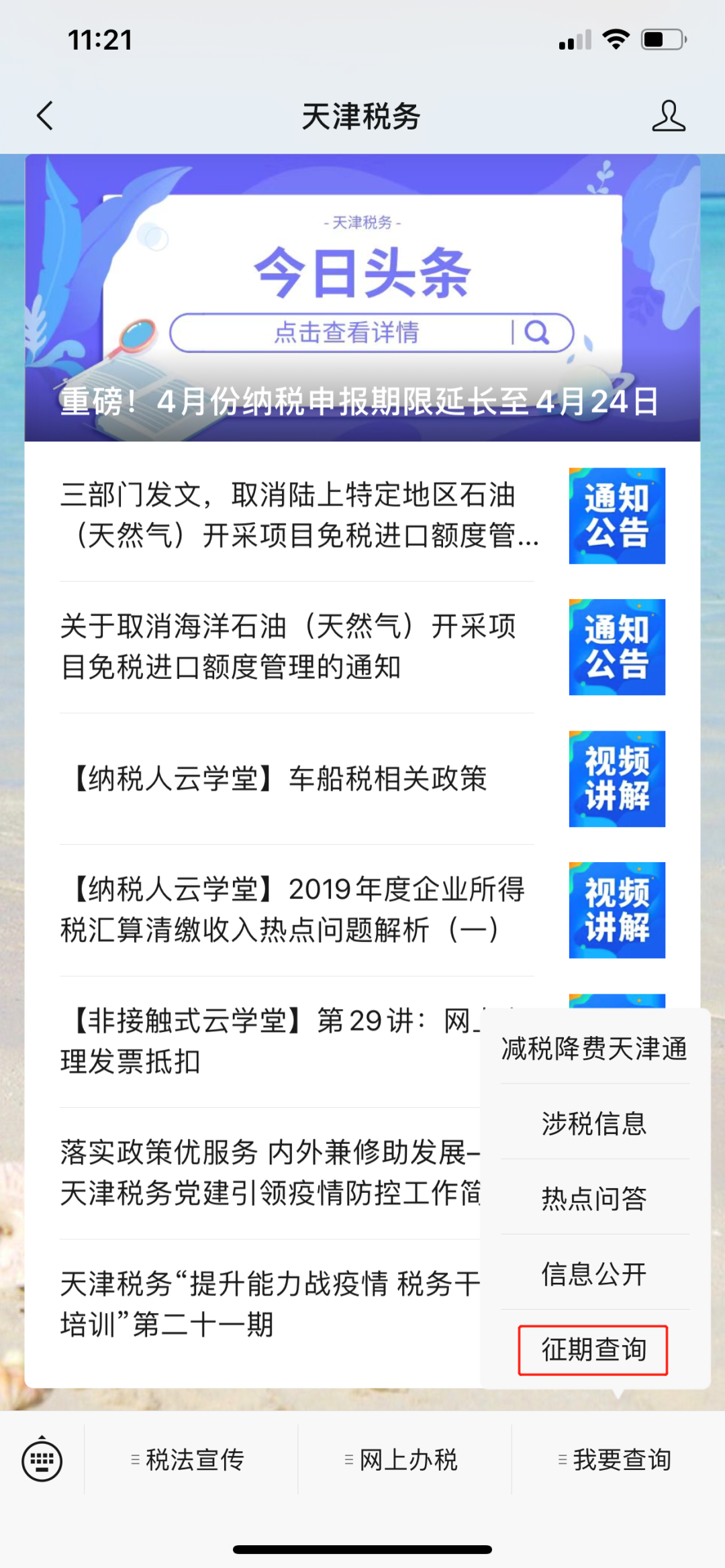Tap 征期查询 menu option
725x1568 pixels.
pyautogui.click(x=594, y=1349)
